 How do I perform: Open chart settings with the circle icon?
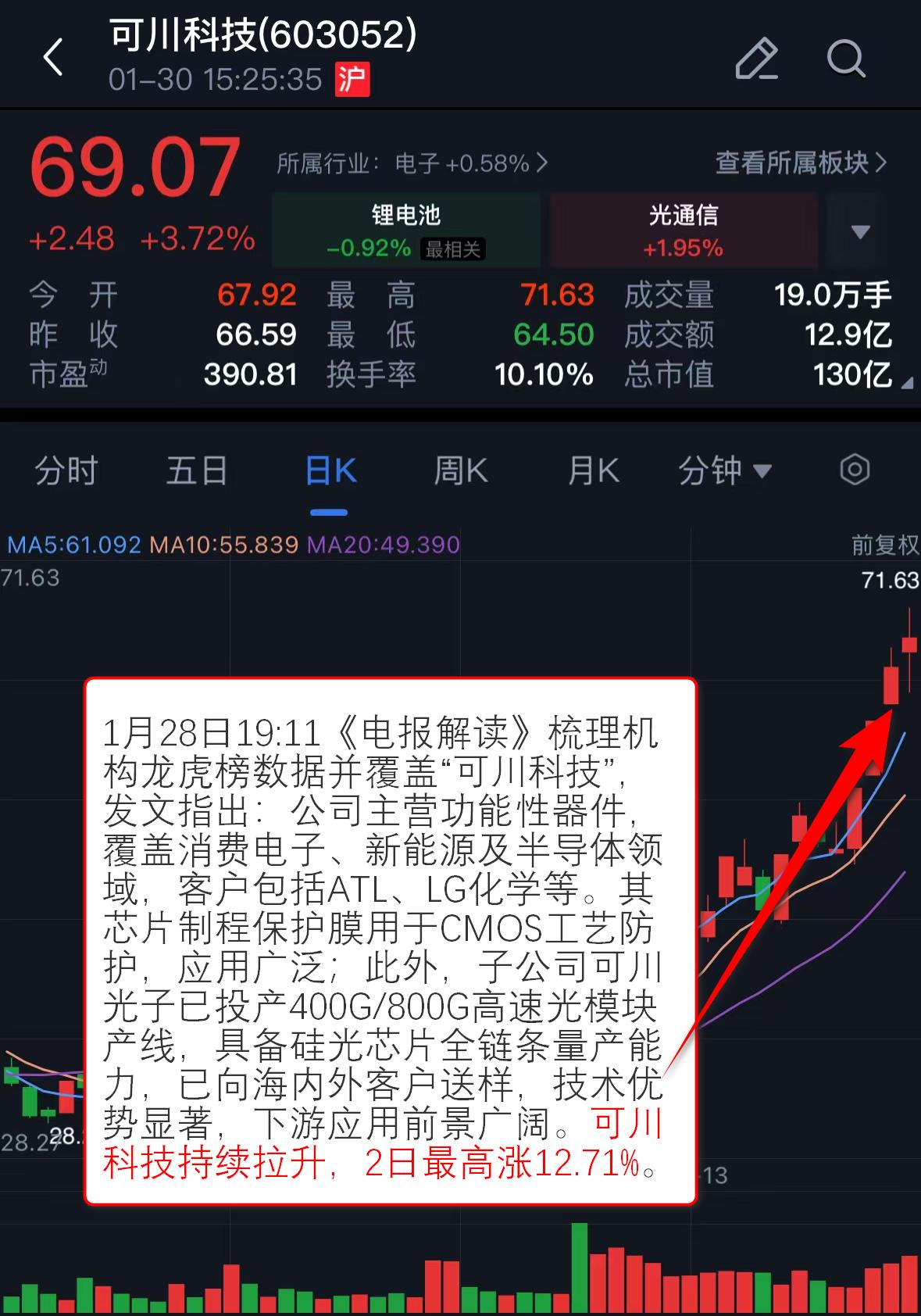click(854, 470)
